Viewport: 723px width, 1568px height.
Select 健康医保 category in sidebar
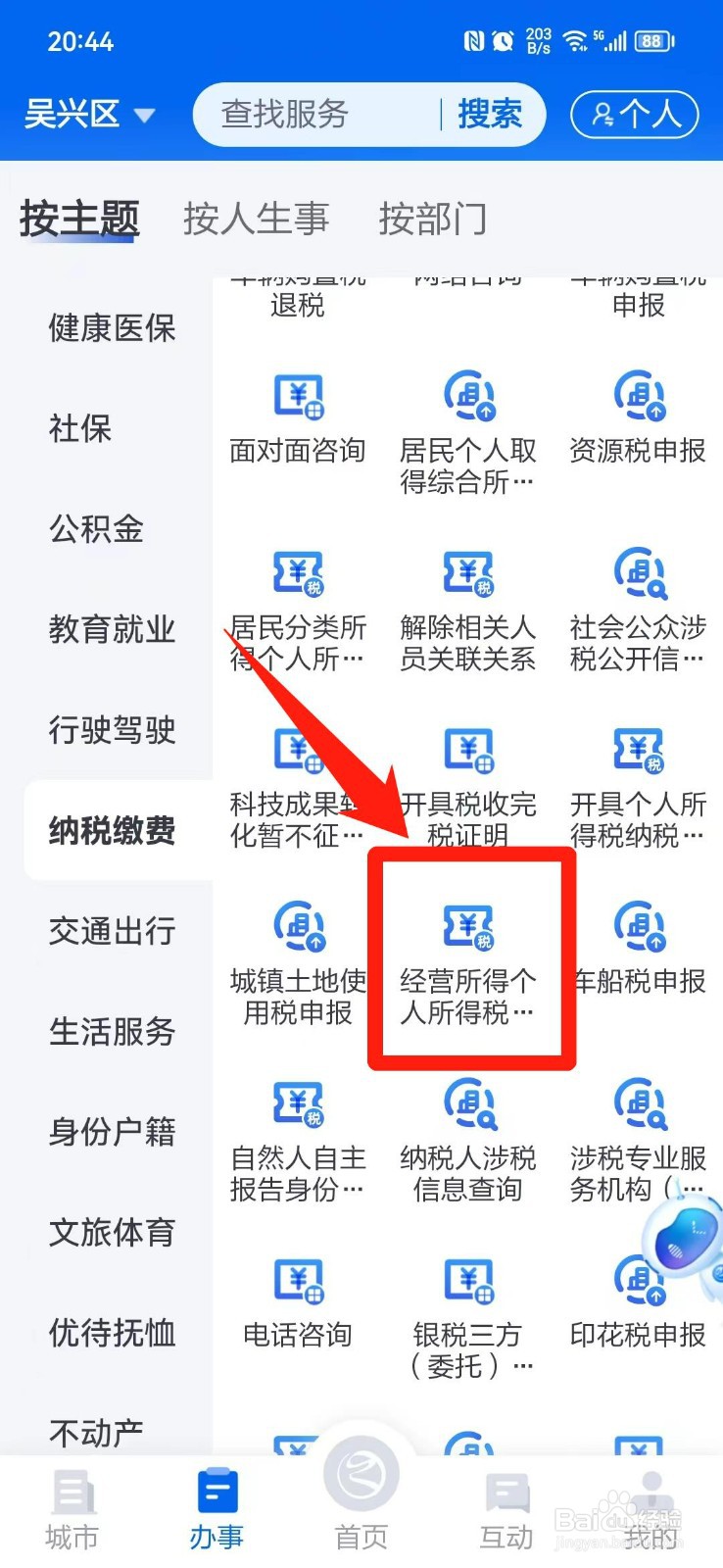[111, 328]
